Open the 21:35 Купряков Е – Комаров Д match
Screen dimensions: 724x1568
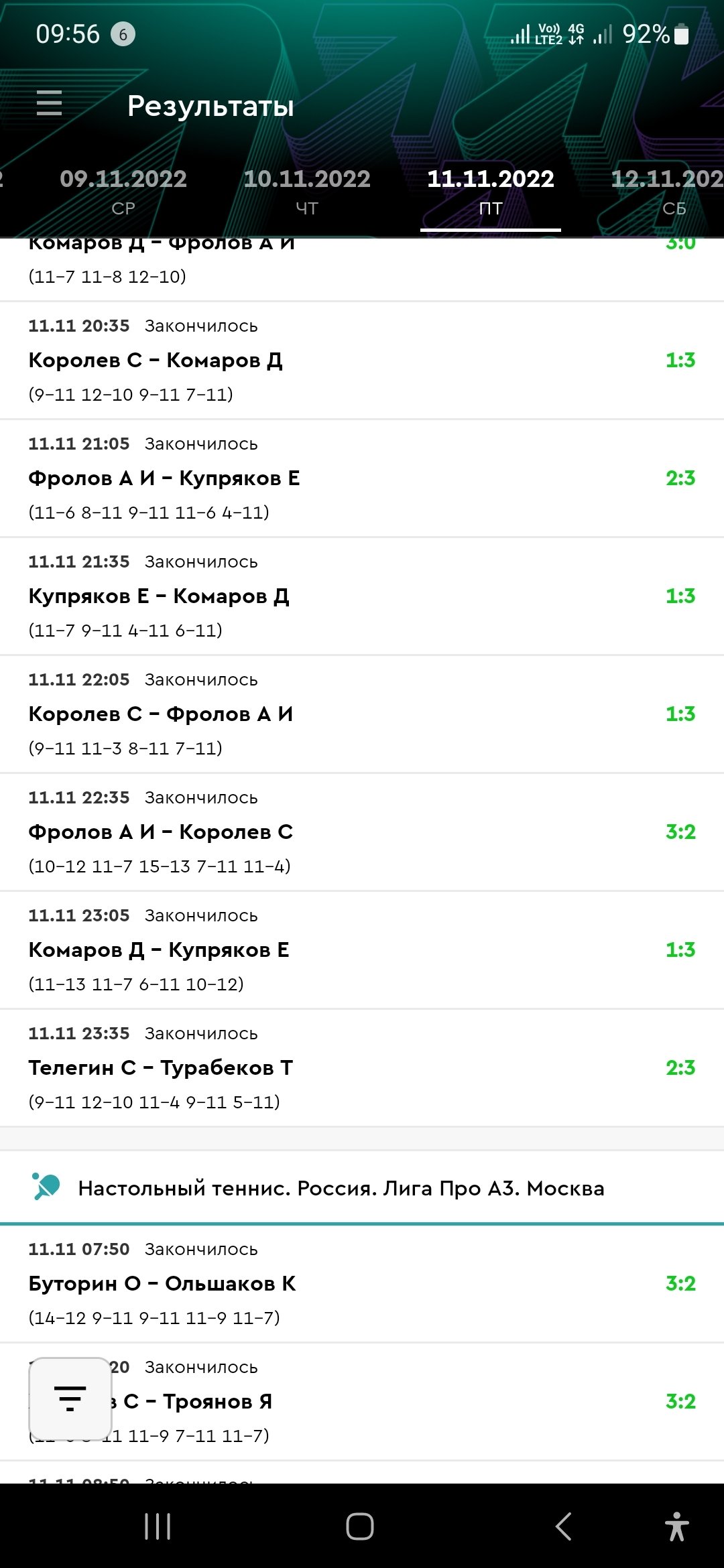click(x=362, y=596)
